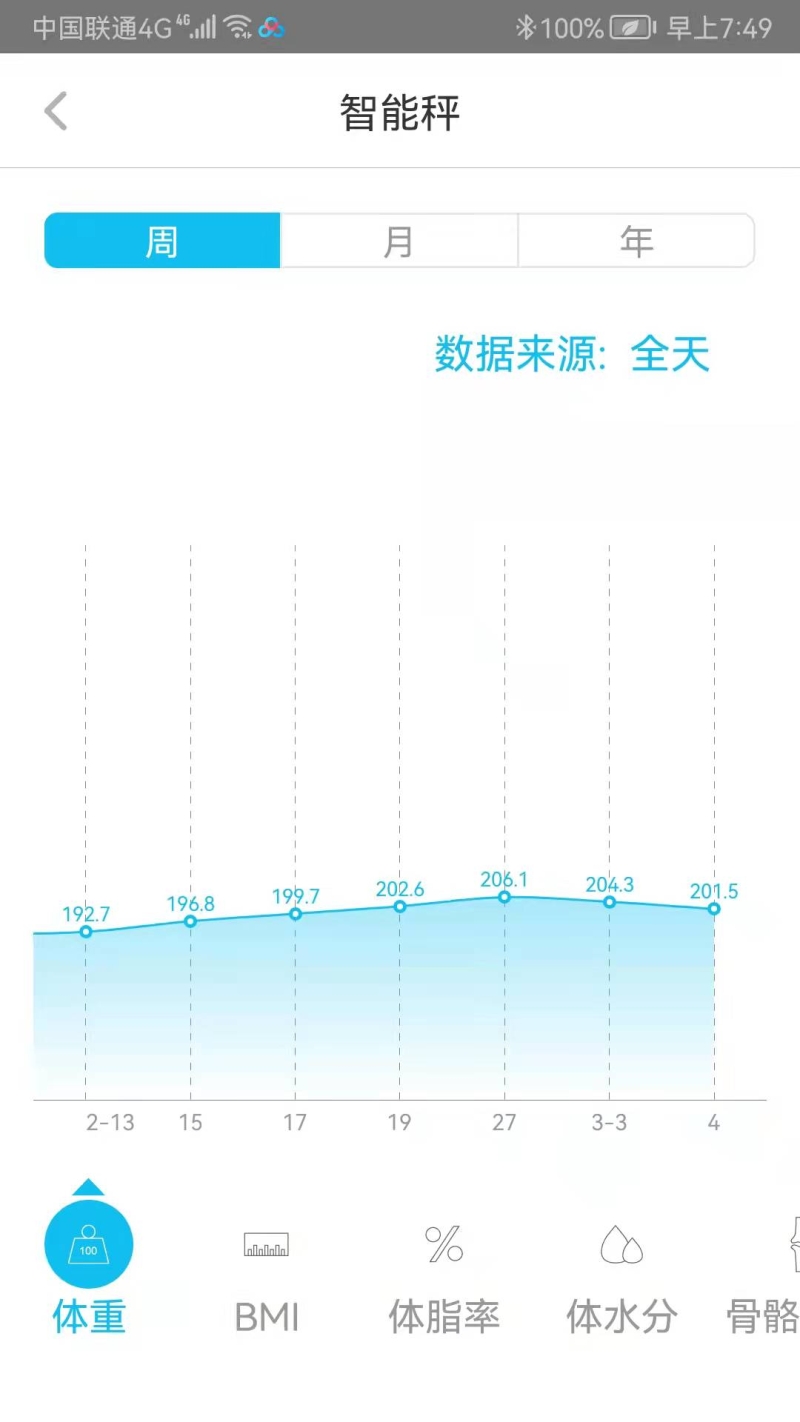
Task: Go back using the top-left arrow
Action: (x=56, y=111)
